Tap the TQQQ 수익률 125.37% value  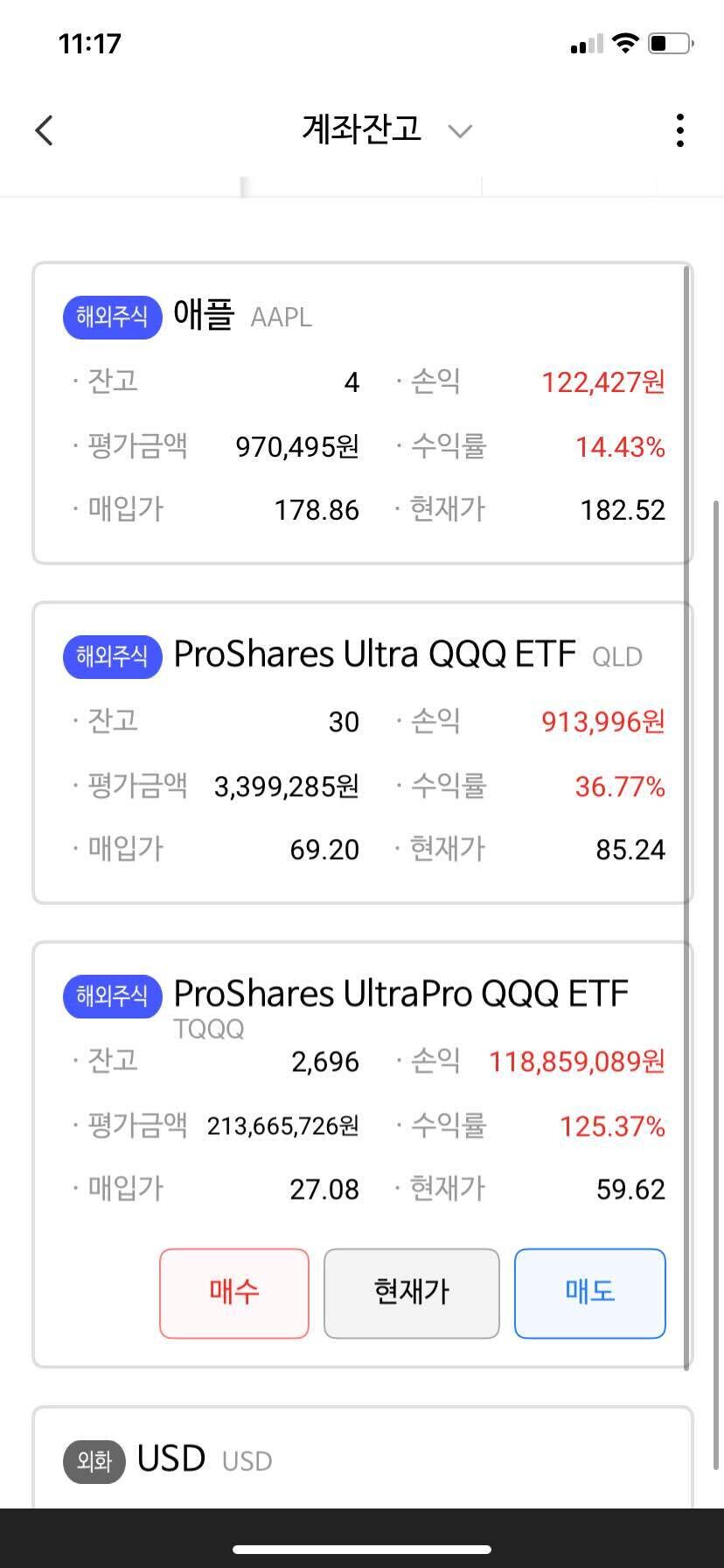pos(621,1127)
